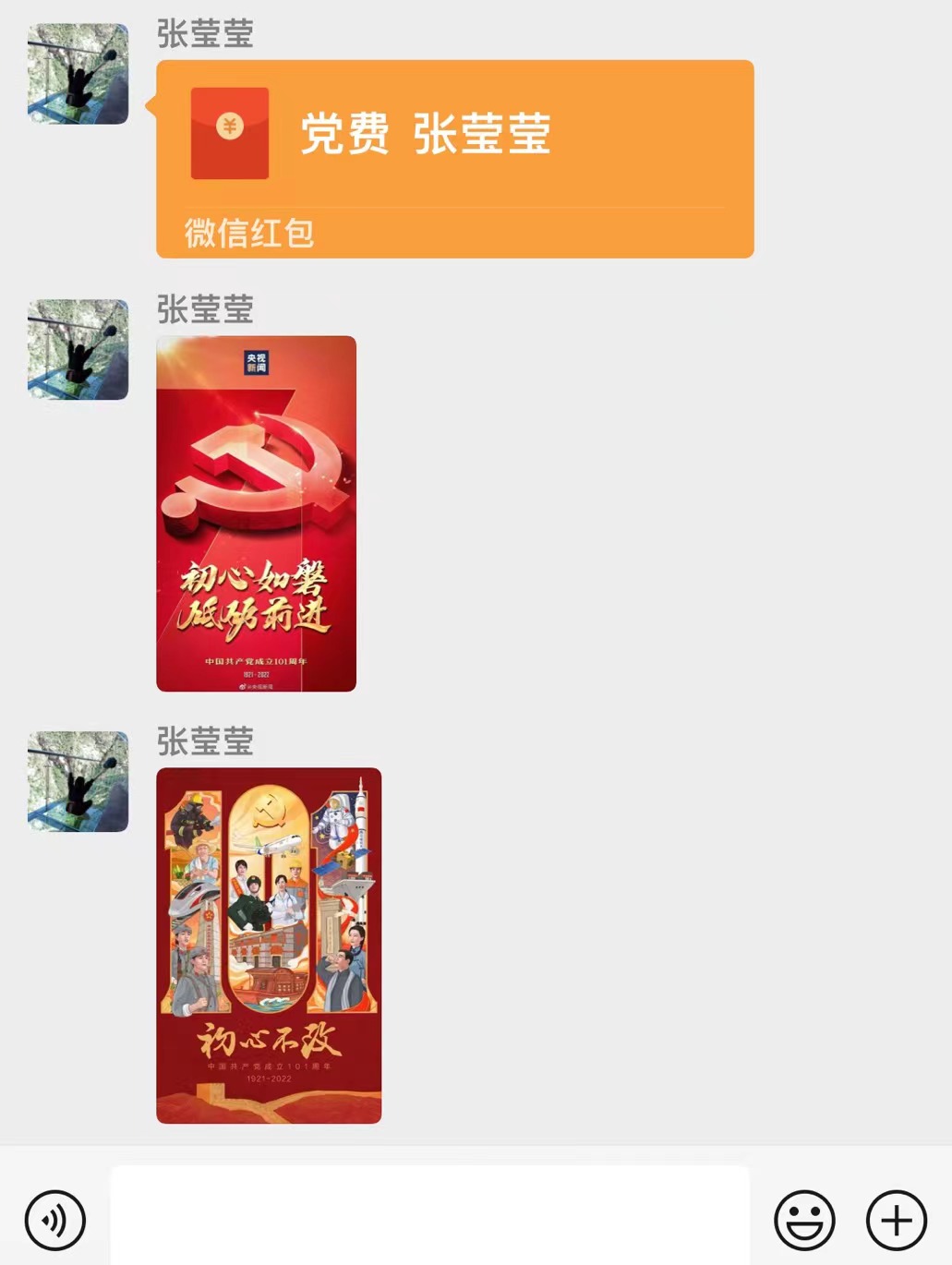
Task: Switch to voice message input
Action: [x=55, y=1220]
